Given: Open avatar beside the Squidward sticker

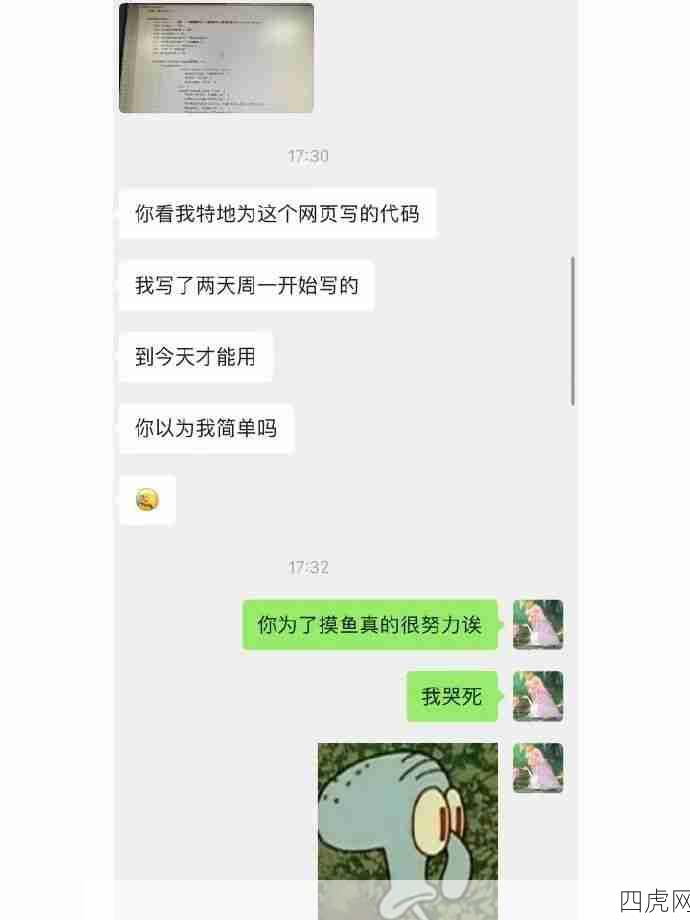Looking at the screenshot, I should coord(538,768).
